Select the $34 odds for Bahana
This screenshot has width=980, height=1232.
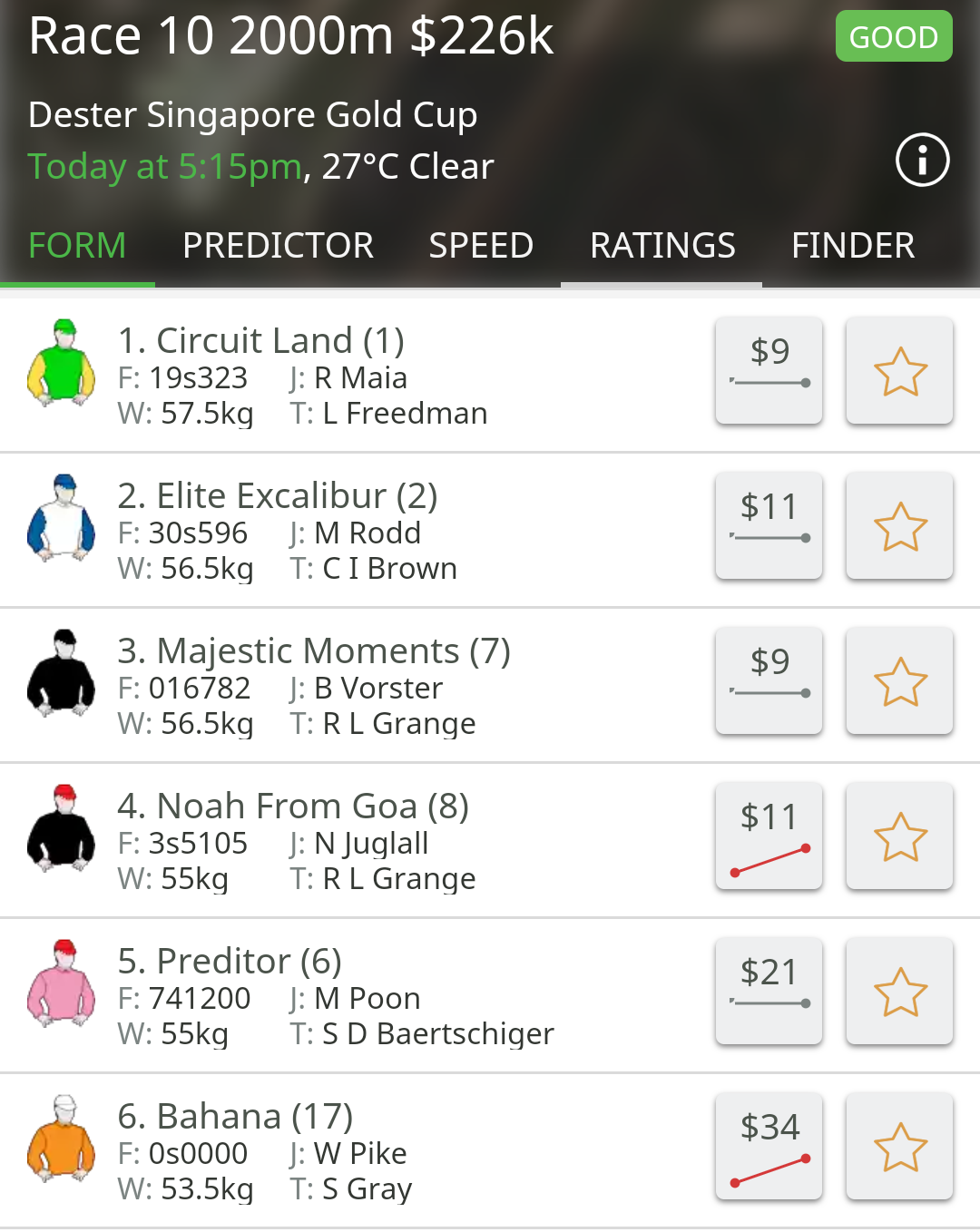tap(769, 1146)
